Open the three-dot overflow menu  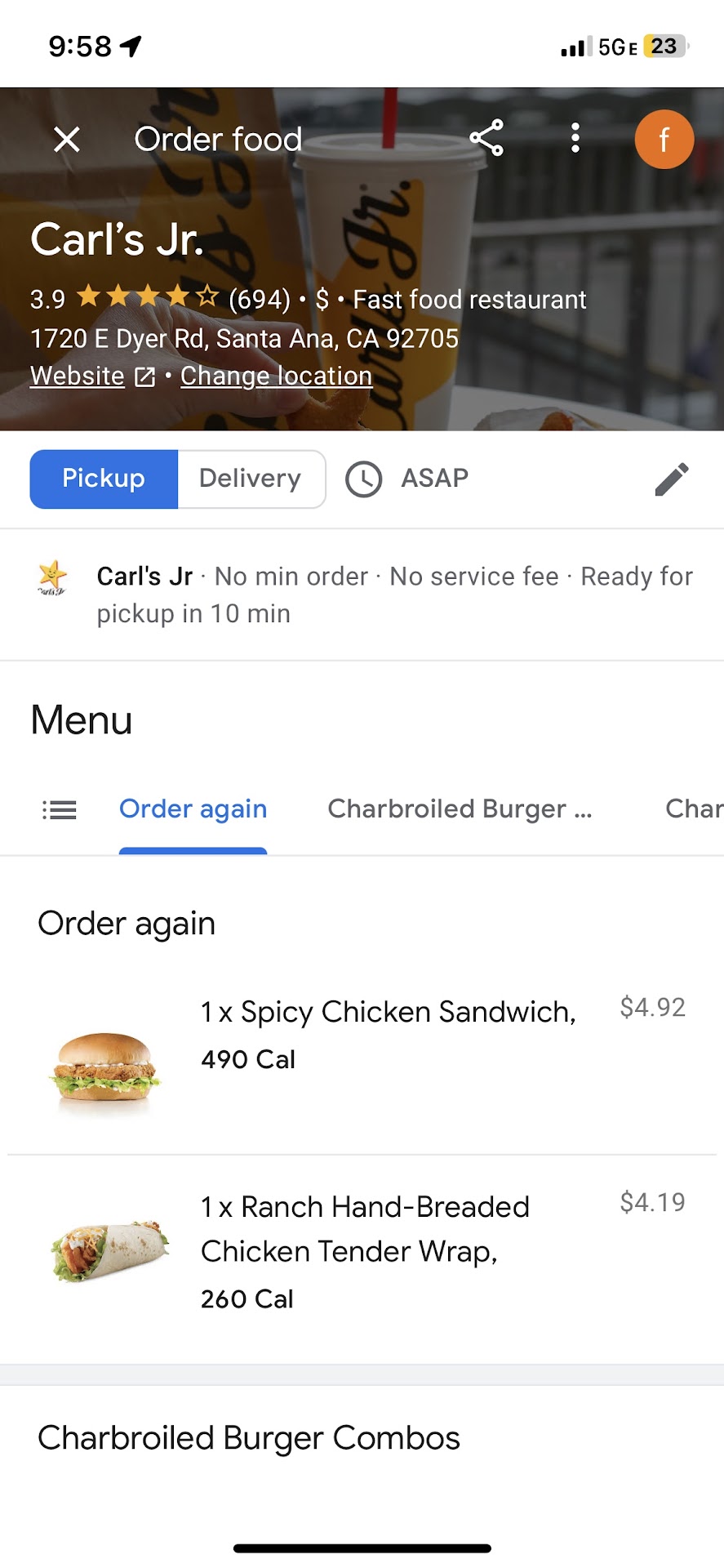coord(575,139)
